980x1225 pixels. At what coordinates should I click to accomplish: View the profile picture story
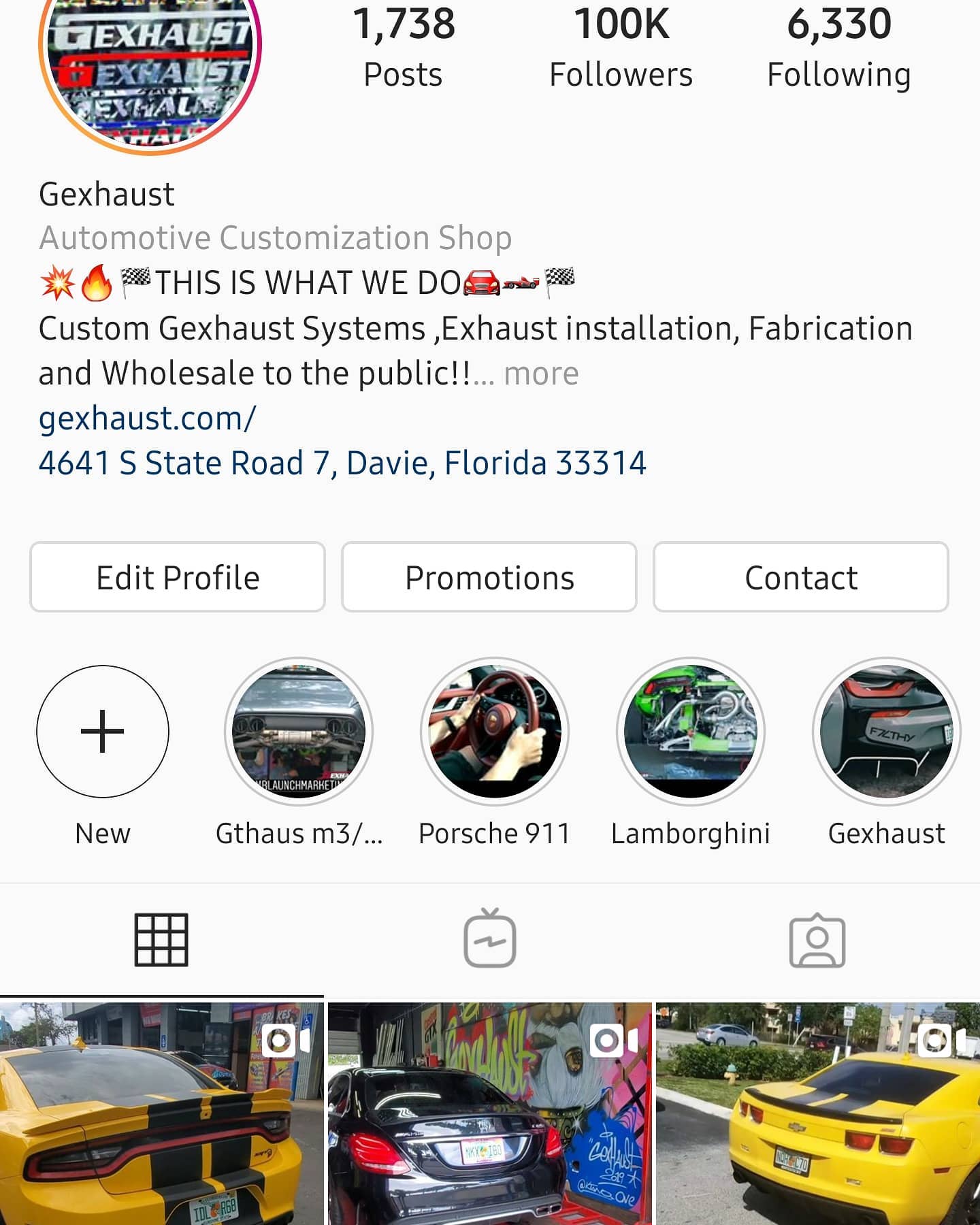(150, 68)
